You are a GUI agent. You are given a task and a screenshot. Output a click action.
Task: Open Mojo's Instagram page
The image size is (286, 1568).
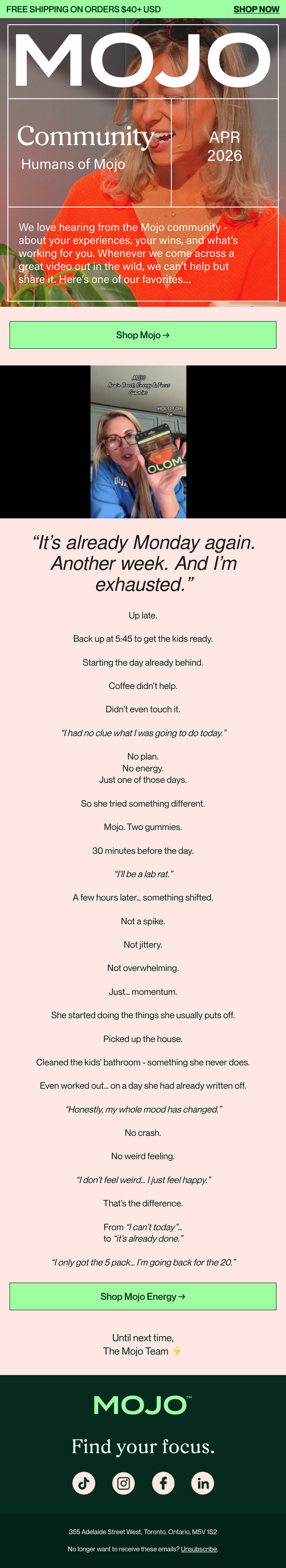123,1483
